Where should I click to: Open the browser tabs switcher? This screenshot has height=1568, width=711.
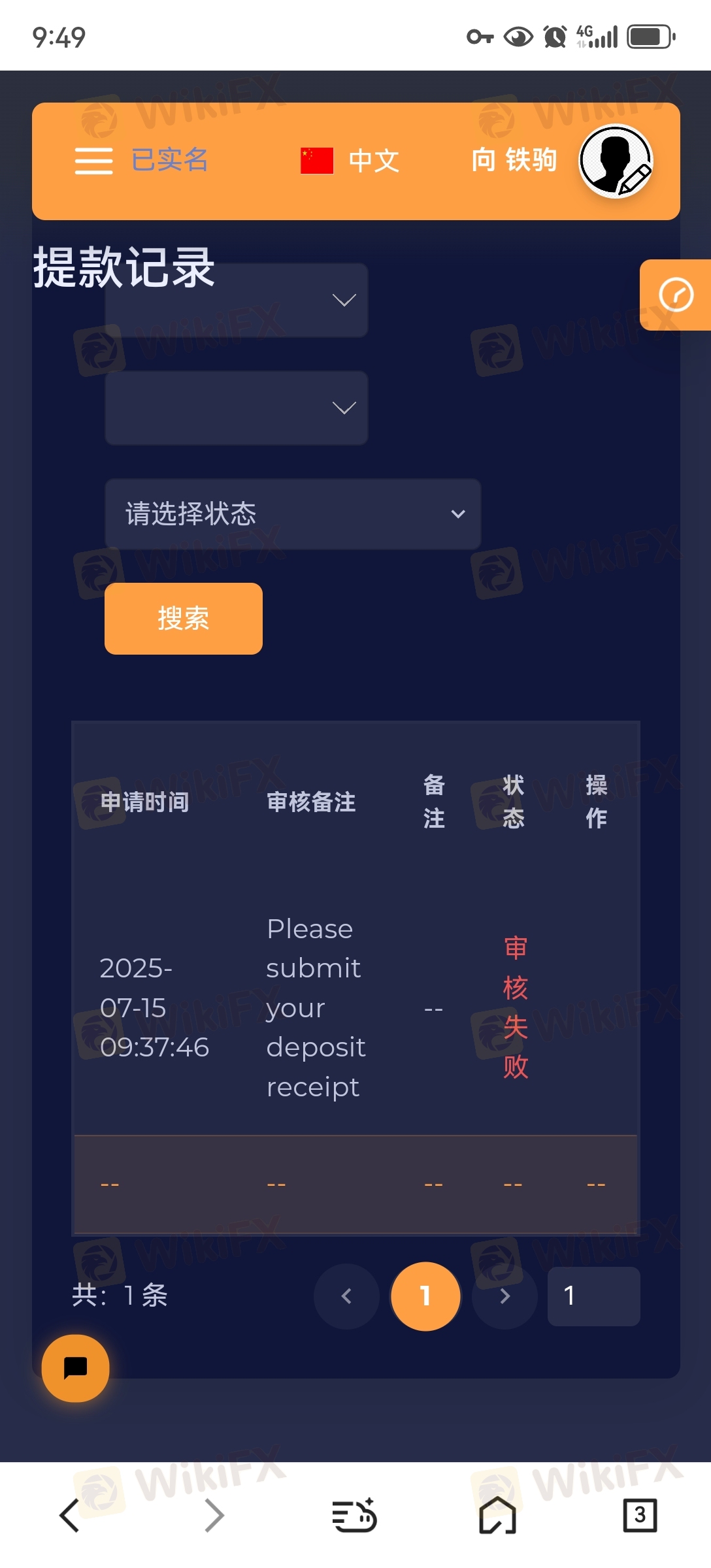click(639, 1516)
